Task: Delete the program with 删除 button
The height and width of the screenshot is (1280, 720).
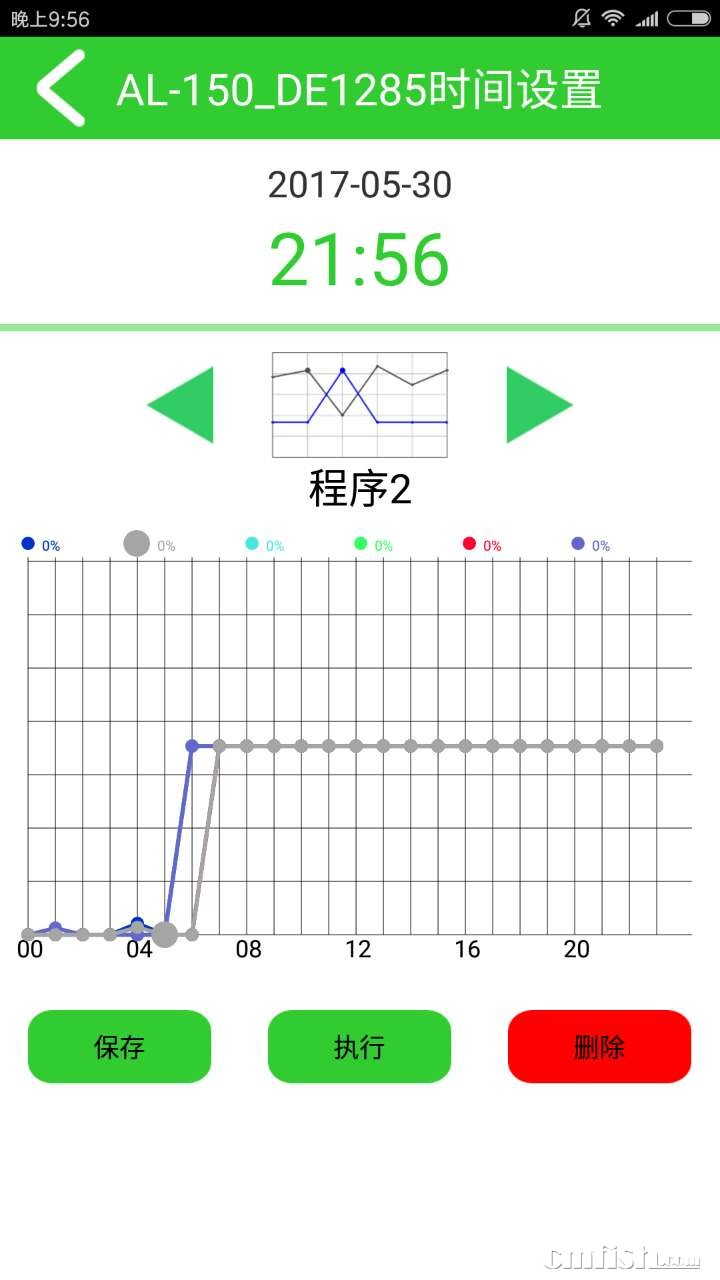Action: coord(599,1046)
